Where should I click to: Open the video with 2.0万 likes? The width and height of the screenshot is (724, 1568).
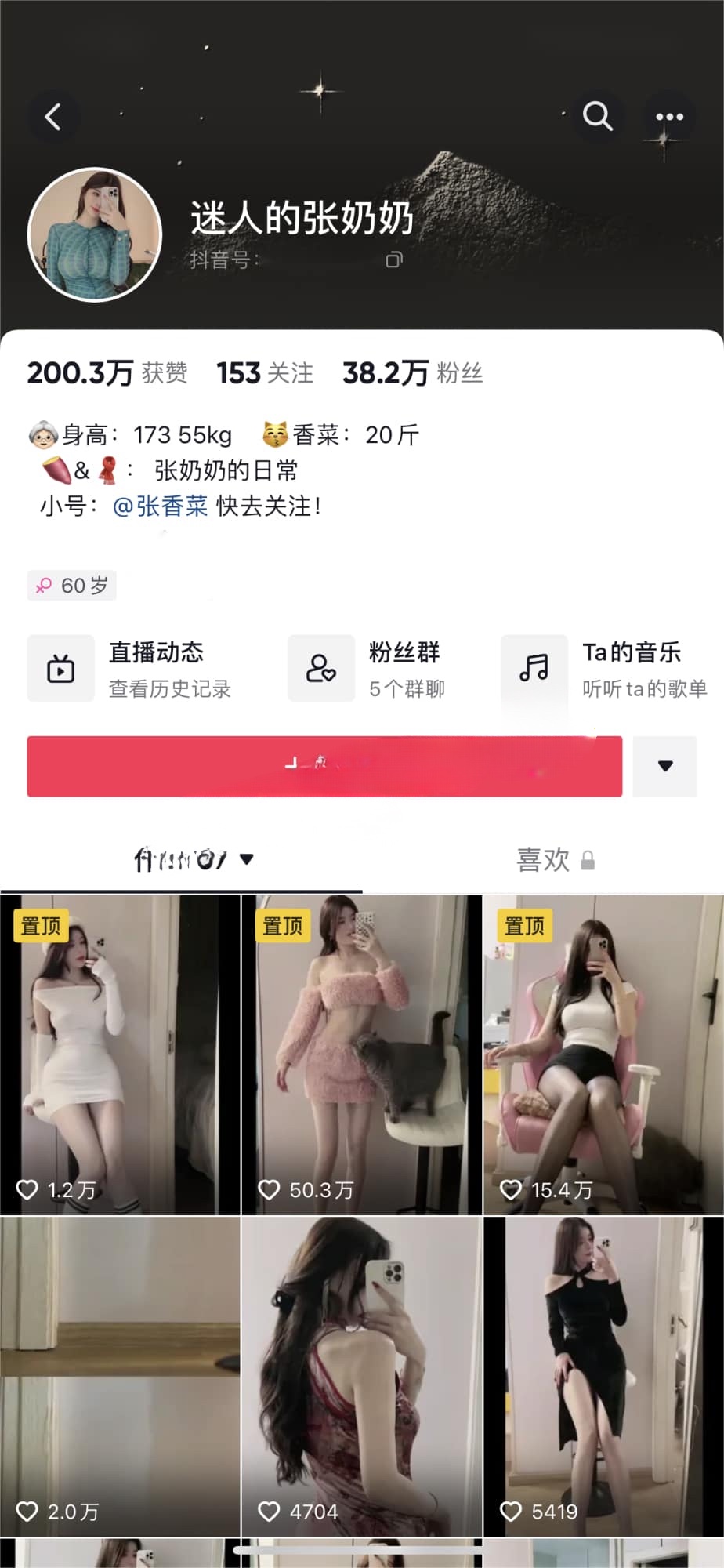tap(120, 1376)
